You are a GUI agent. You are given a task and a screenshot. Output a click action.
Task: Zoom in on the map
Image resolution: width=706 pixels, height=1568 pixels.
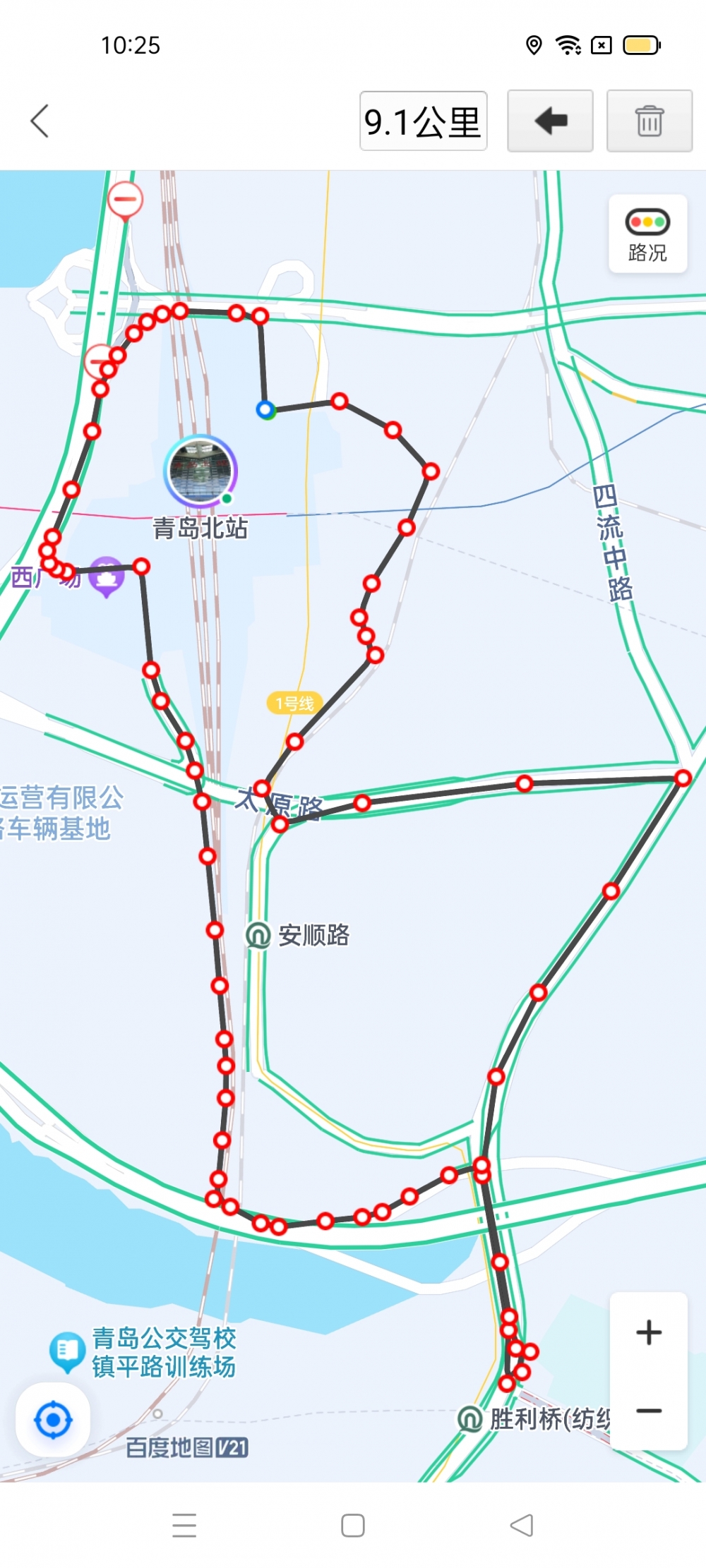tap(648, 1332)
